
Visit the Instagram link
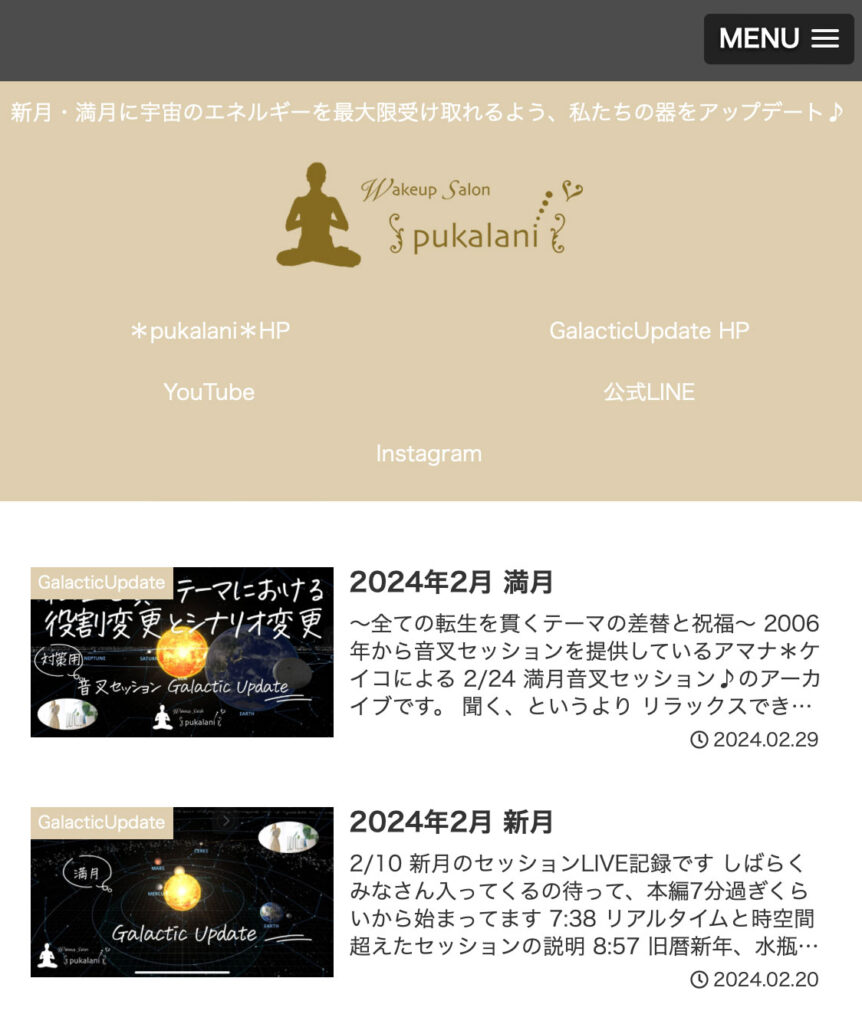click(x=429, y=453)
